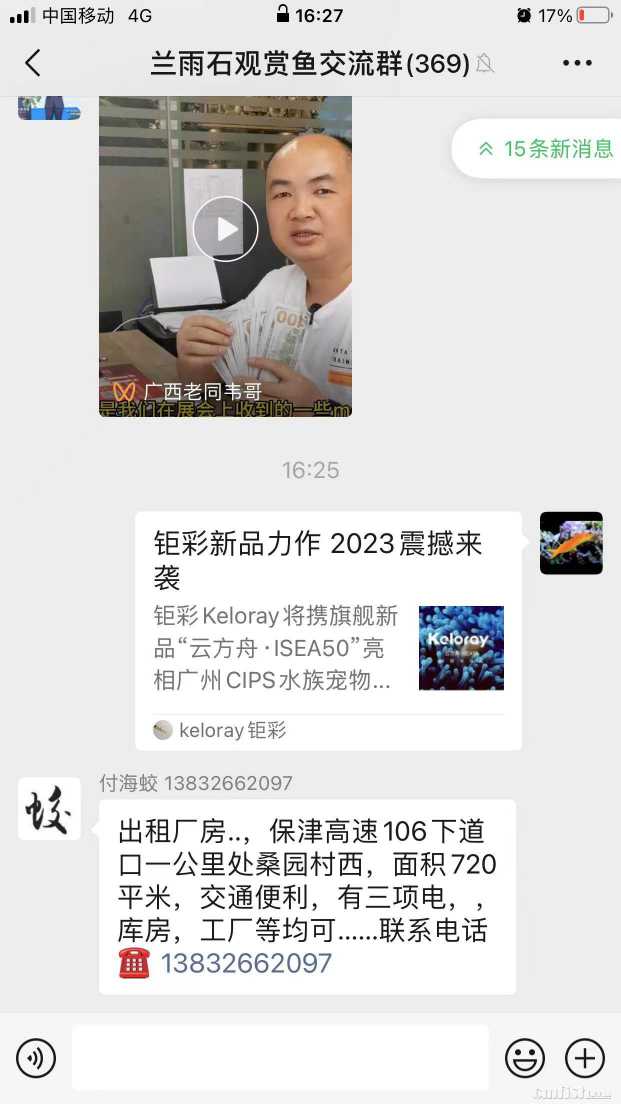Open the coral fish avatar's profile
Viewport: 621px width, 1104px height.
coord(571,543)
